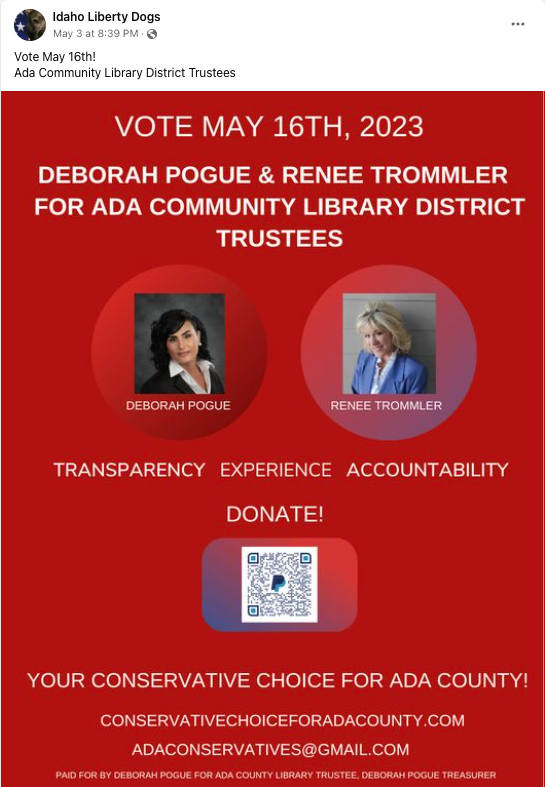Open the campaign flyer image full size
This screenshot has width=545, height=787.
pyautogui.click(x=272, y=439)
